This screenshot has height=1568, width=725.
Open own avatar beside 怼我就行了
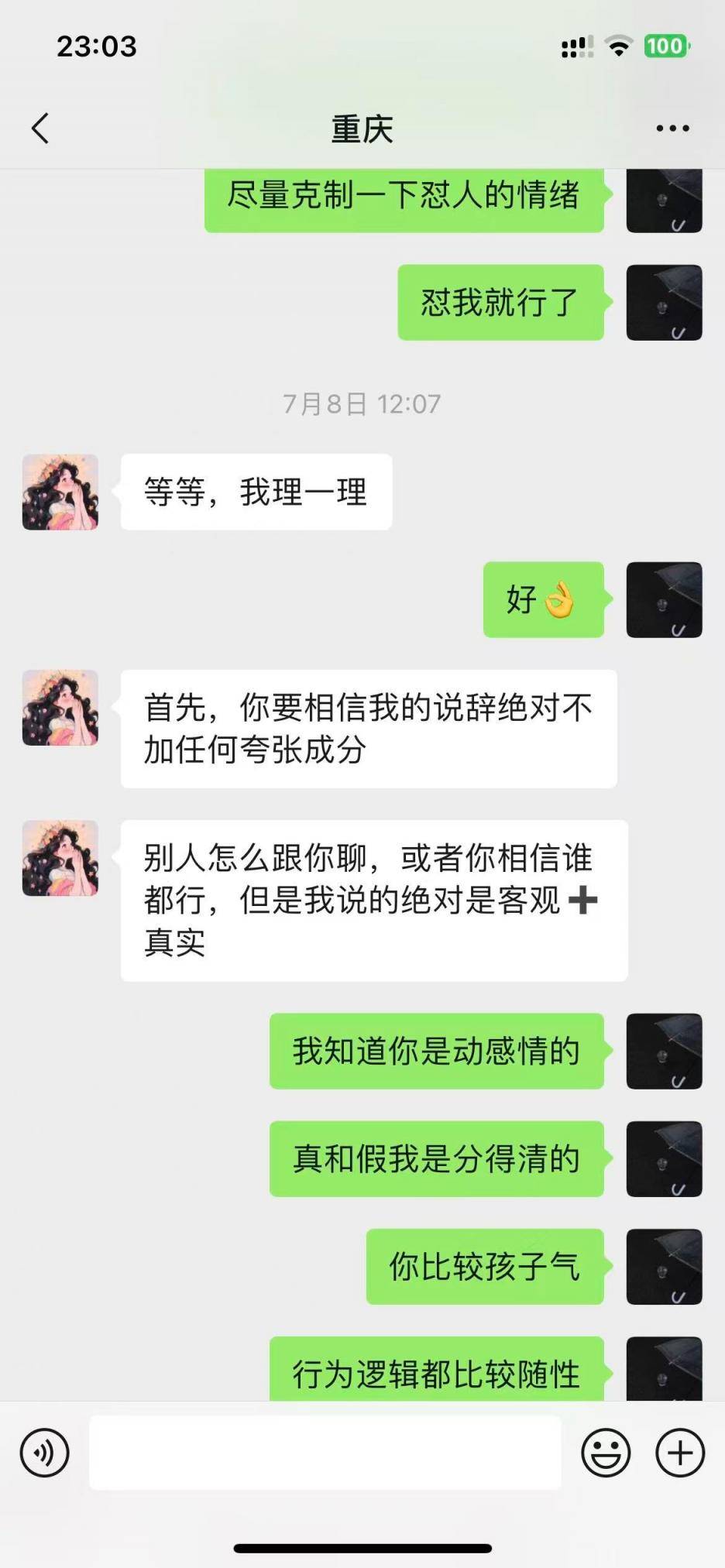664,303
